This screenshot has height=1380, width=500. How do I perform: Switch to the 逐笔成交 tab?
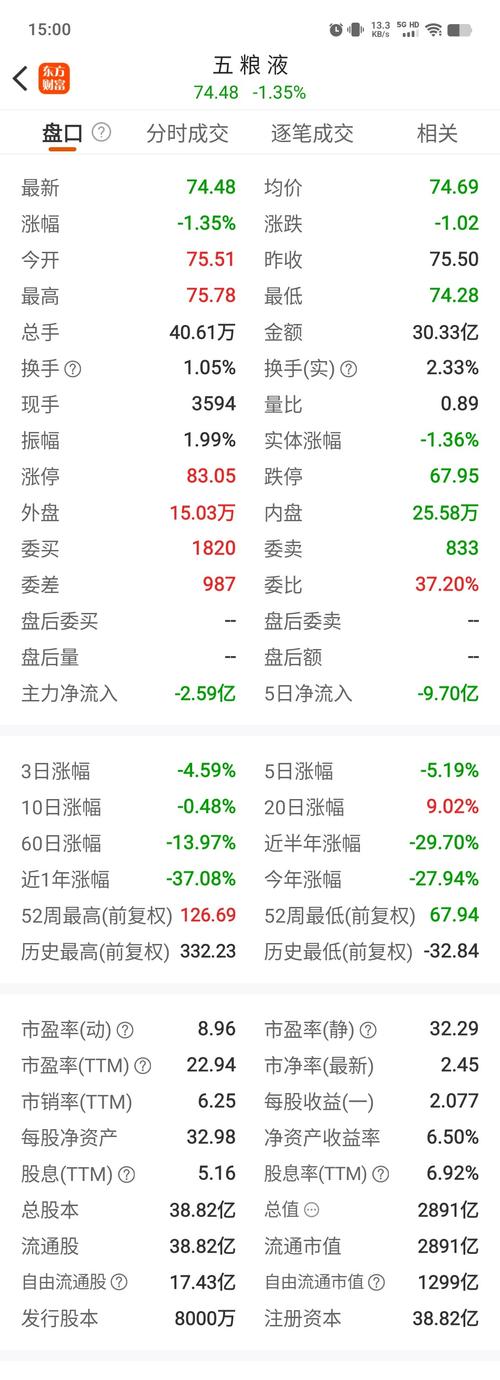(312, 133)
